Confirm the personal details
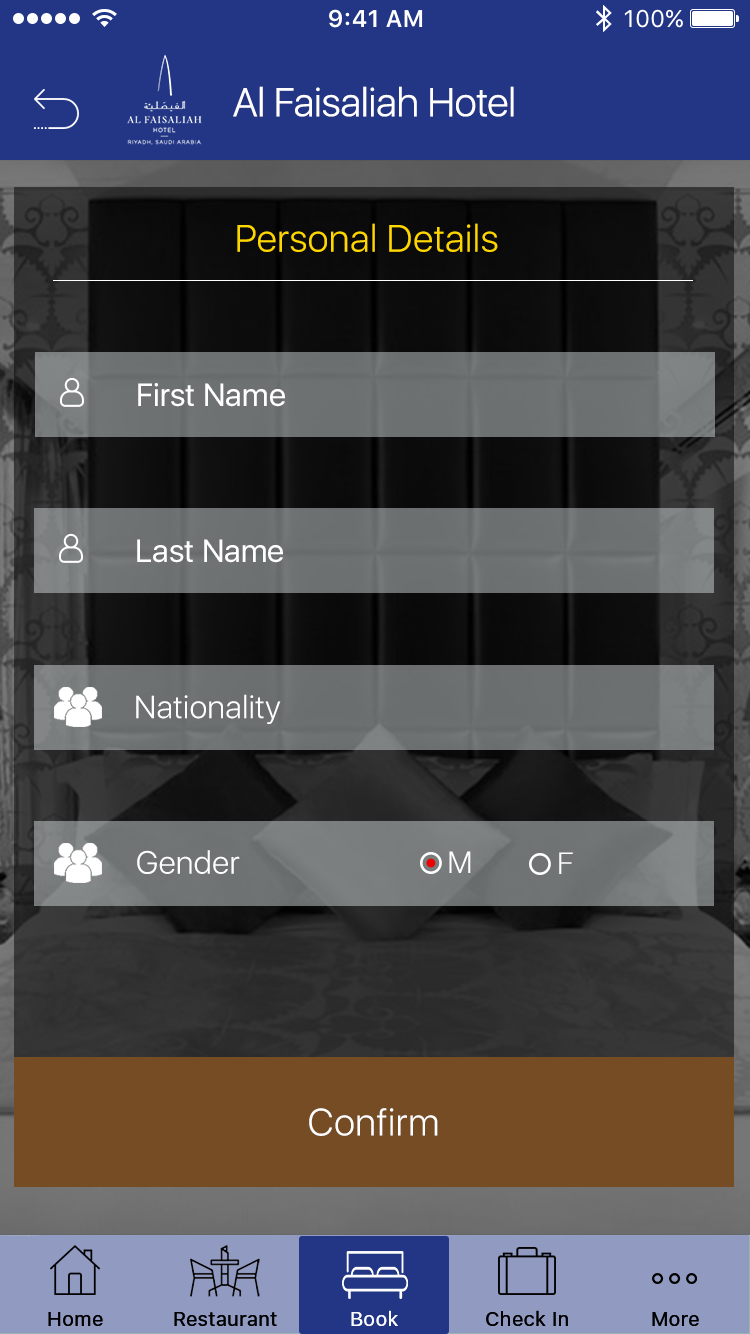This screenshot has width=750, height=1334. [x=374, y=1122]
